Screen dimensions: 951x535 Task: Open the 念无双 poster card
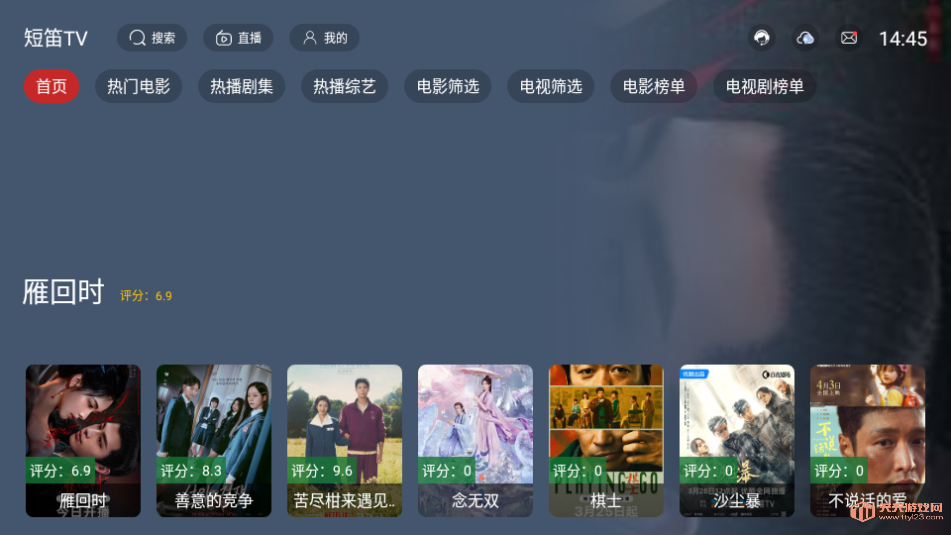tap(475, 440)
